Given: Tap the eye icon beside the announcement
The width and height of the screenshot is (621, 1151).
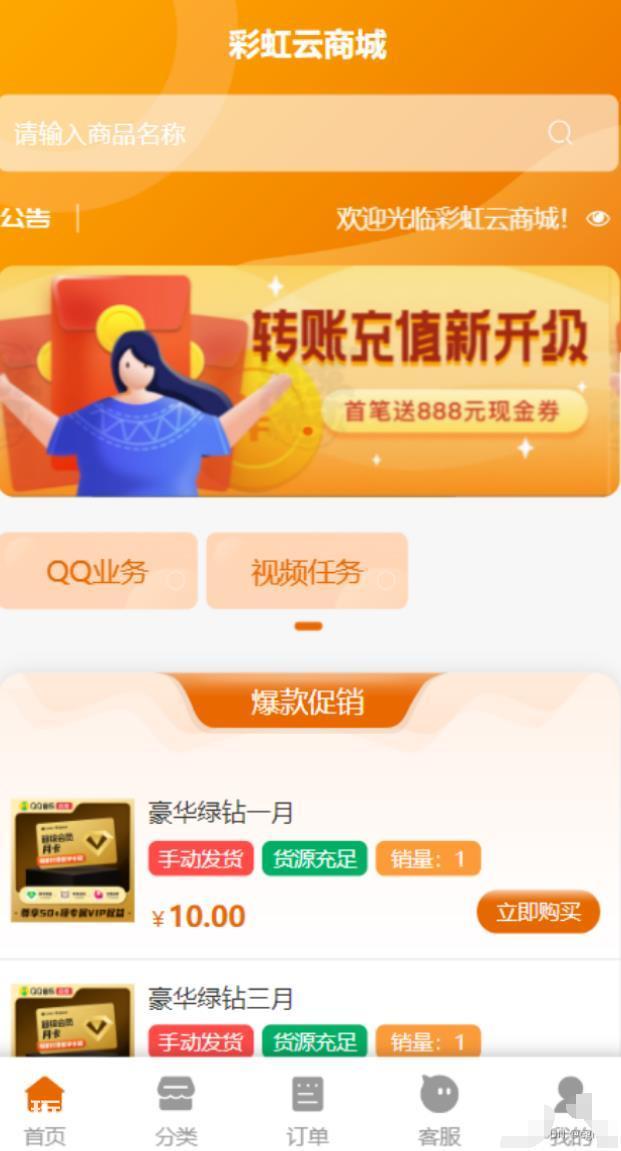Looking at the screenshot, I should (x=598, y=218).
